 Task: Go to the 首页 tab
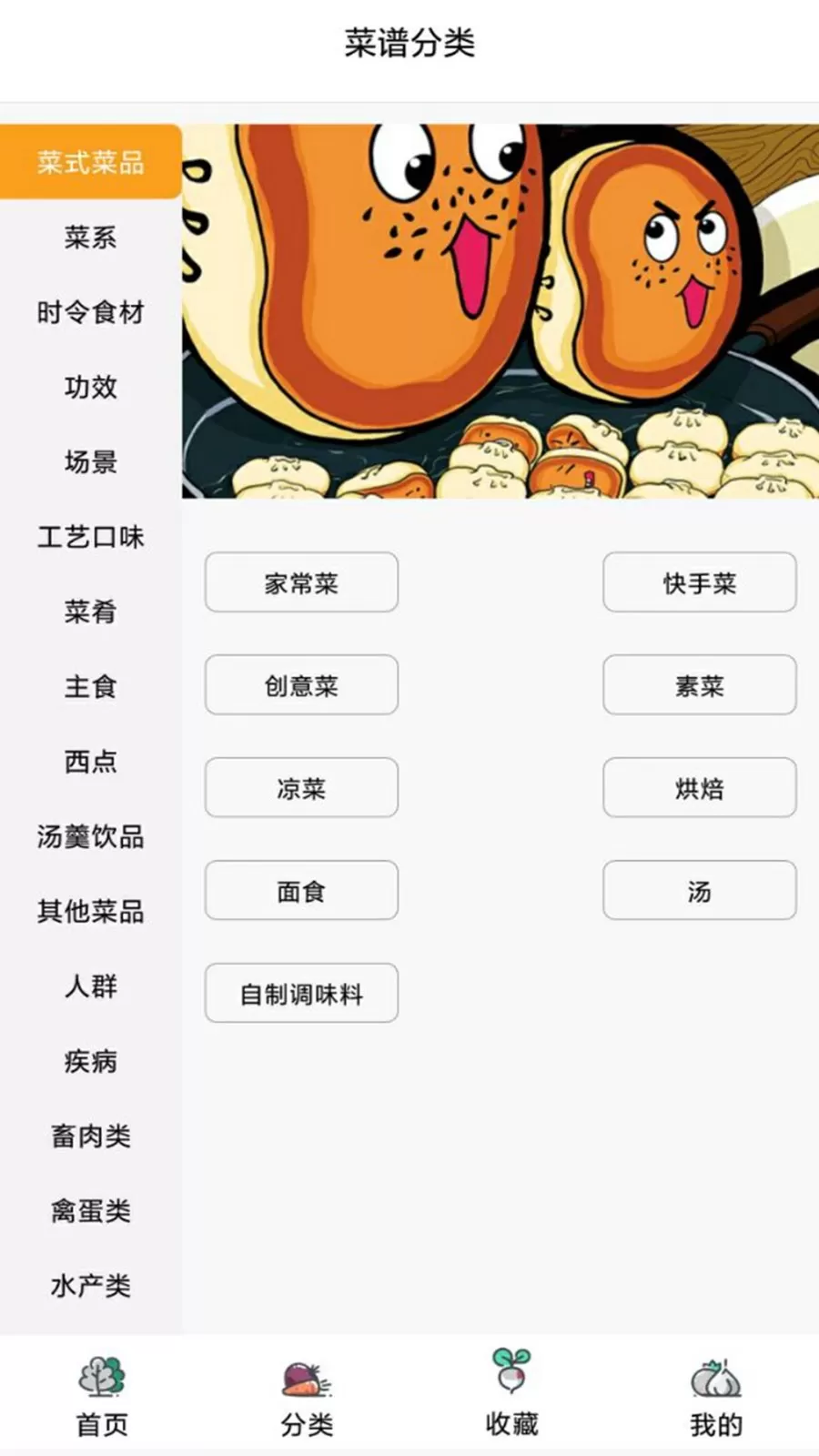(102, 1397)
